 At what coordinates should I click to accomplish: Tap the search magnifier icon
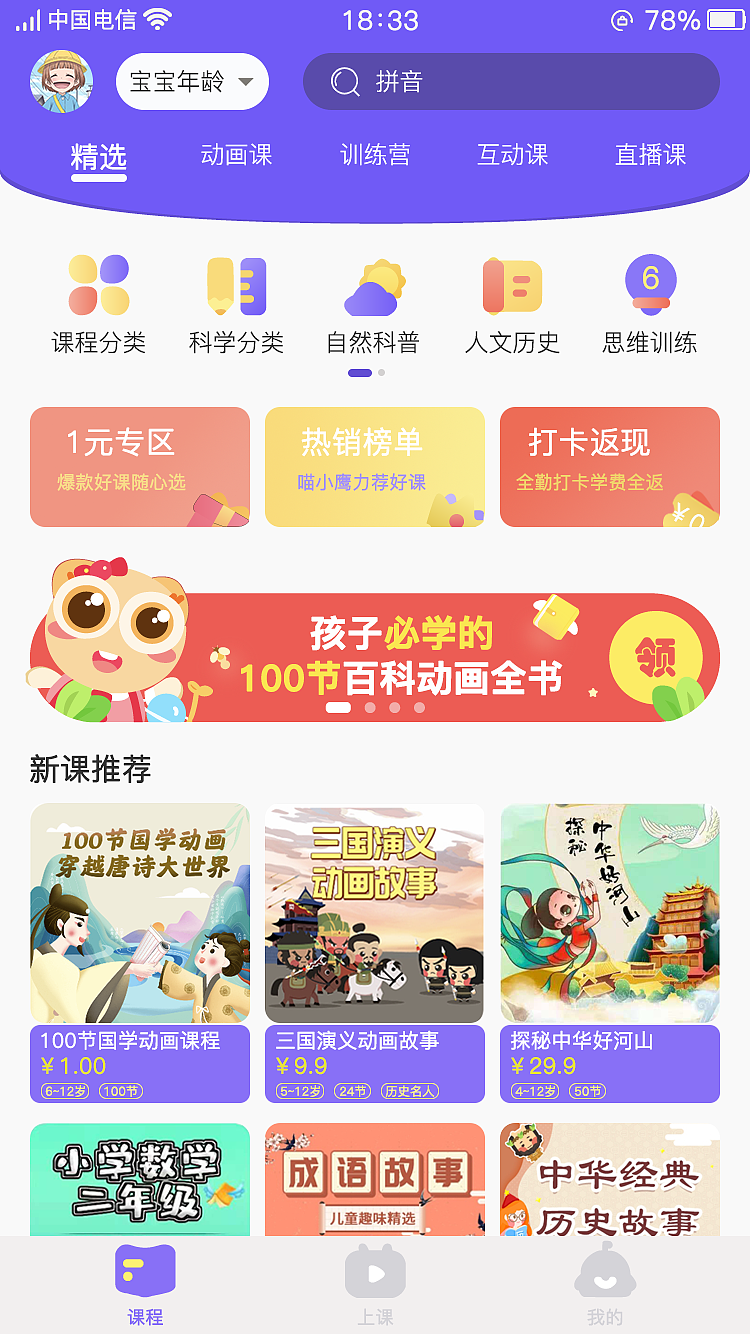pyautogui.click(x=344, y=81)
